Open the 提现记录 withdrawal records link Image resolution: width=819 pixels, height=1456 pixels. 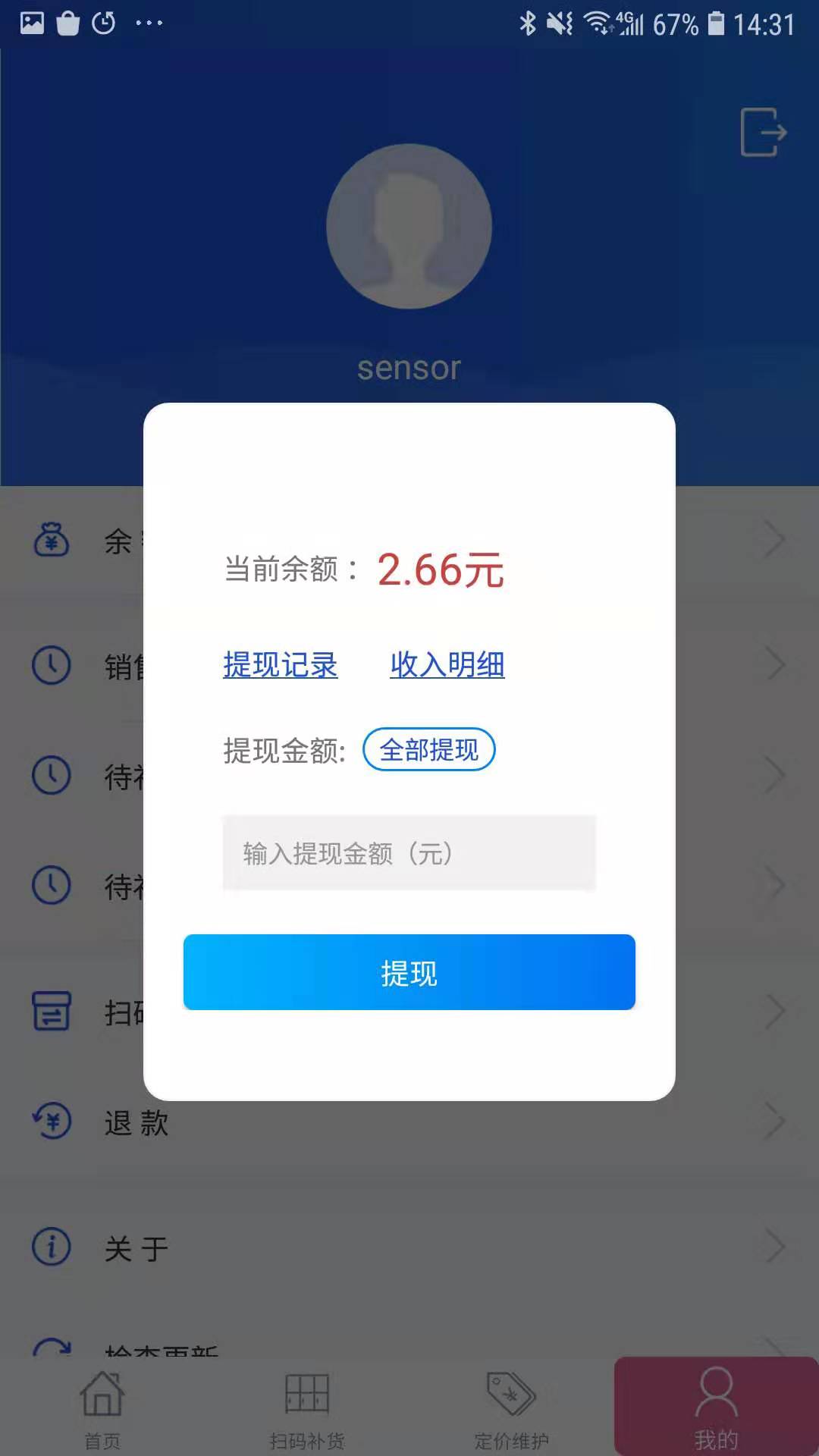click(280, 665)
